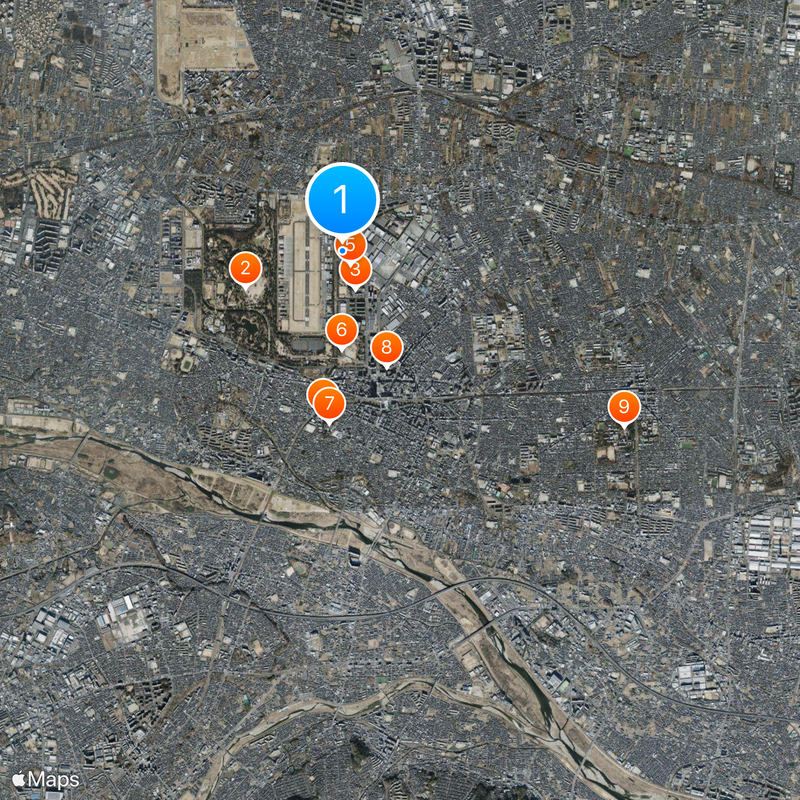Tap the selected blue pin numbered 1

(342, 199)
